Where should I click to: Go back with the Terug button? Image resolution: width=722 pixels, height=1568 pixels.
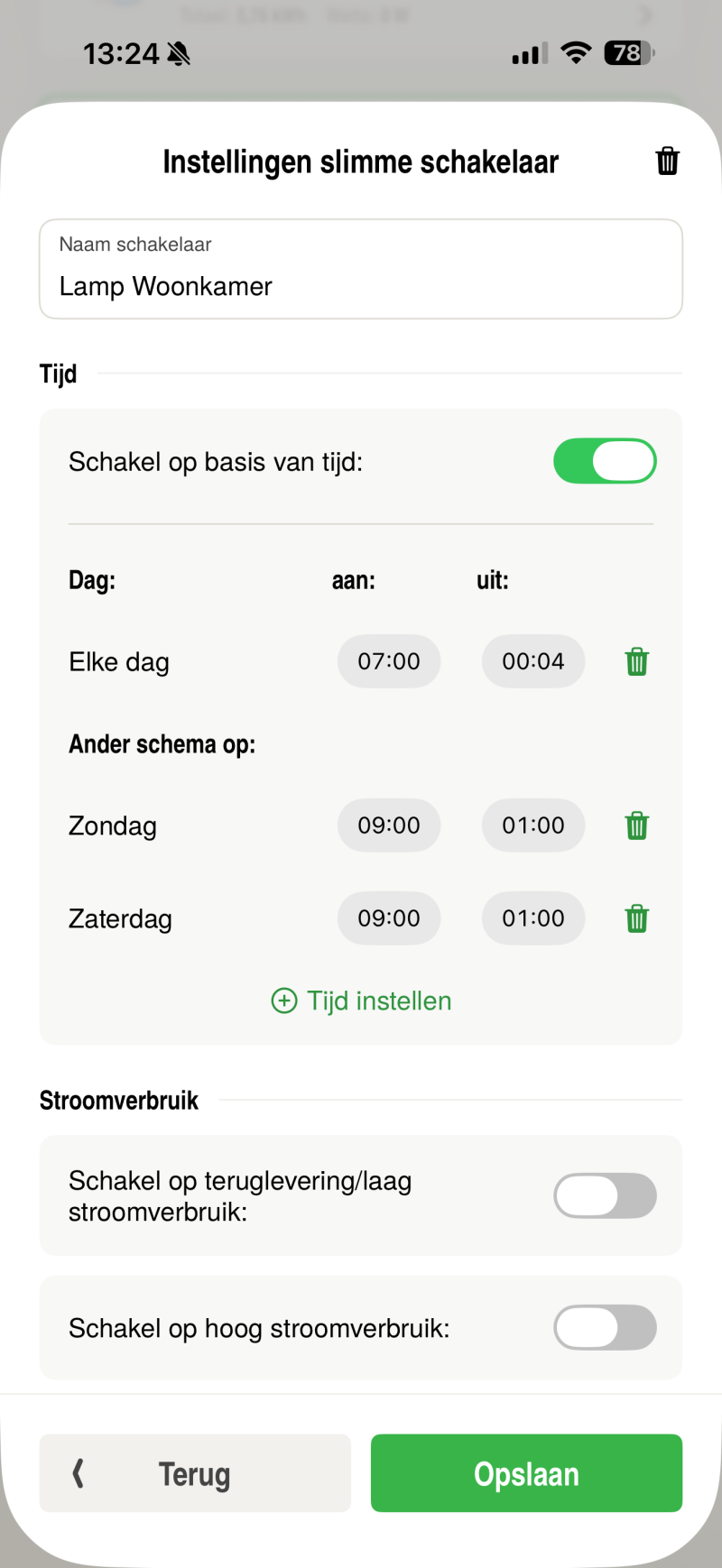195,1473
